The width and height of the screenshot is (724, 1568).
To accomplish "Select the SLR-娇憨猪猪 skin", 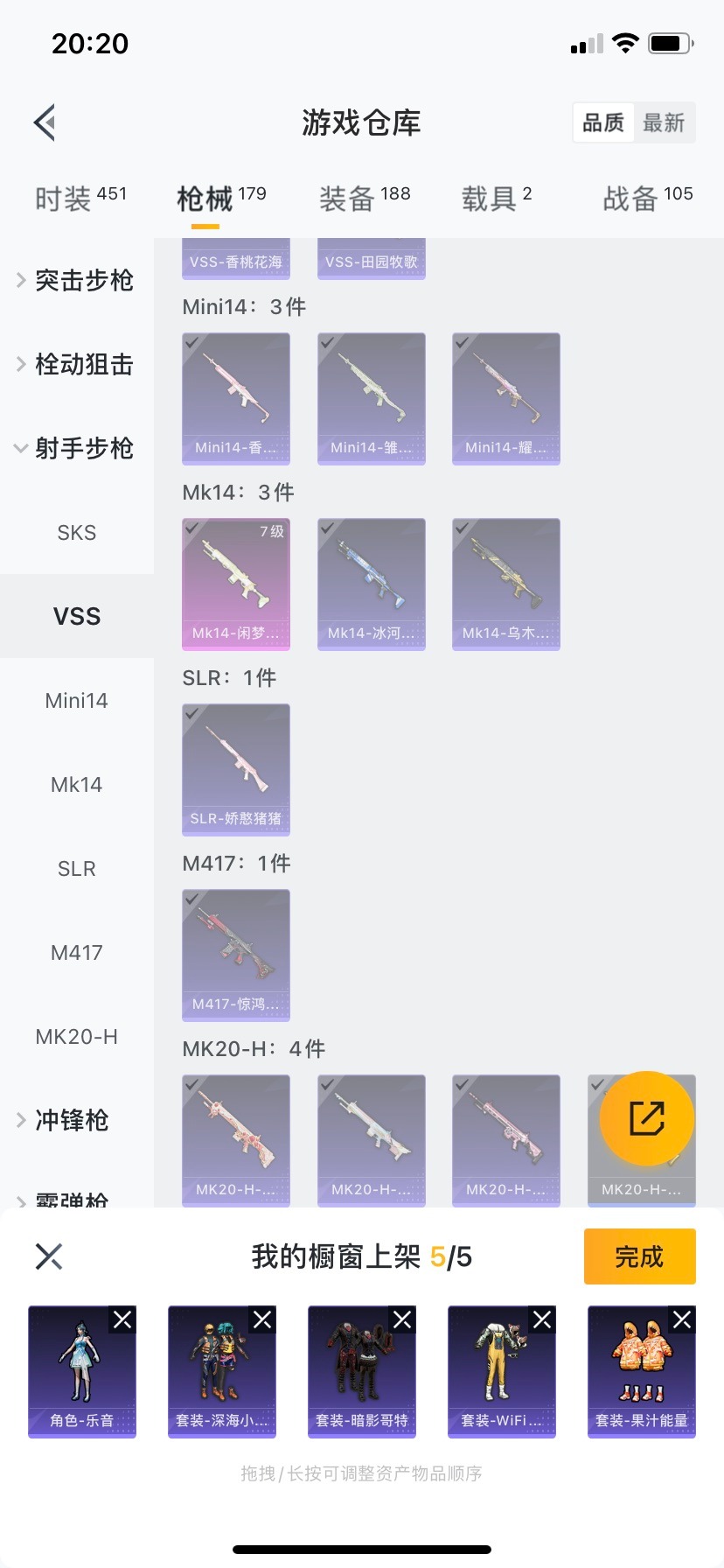I will pos(236,770).
